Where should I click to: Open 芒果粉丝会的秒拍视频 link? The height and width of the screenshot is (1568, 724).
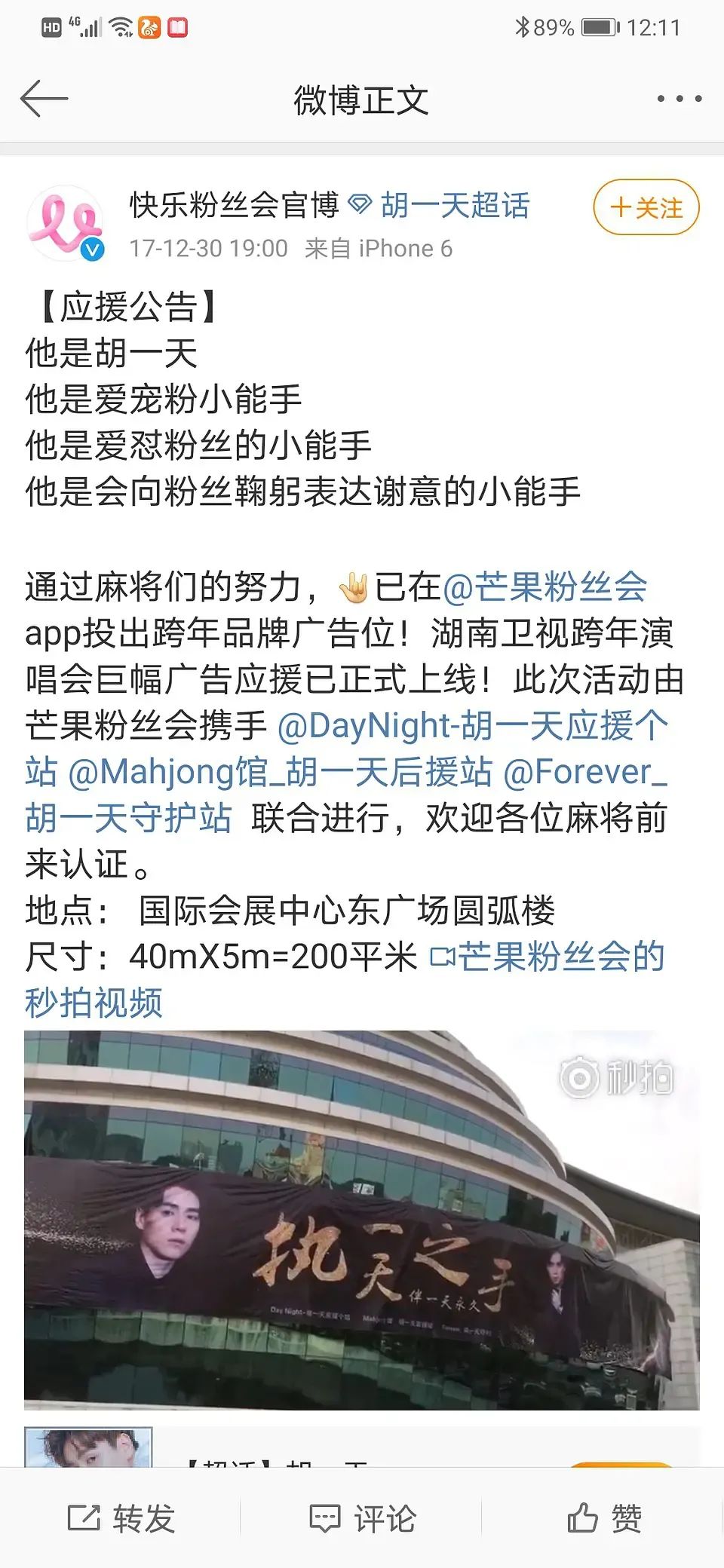tap(548, 958)
